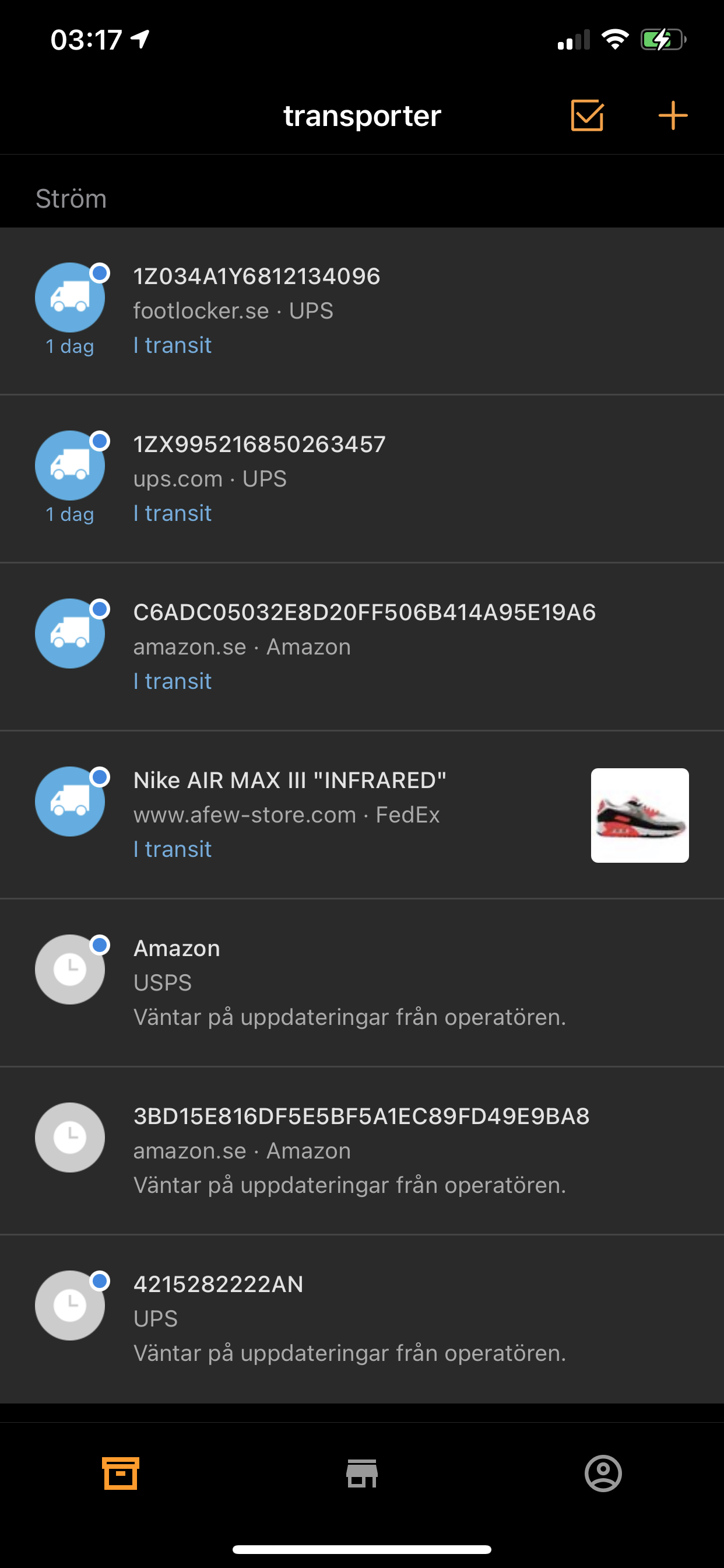Tap the checkmark select icon in header
This screenshot has height=1568, width=724.
coord(587,116)
